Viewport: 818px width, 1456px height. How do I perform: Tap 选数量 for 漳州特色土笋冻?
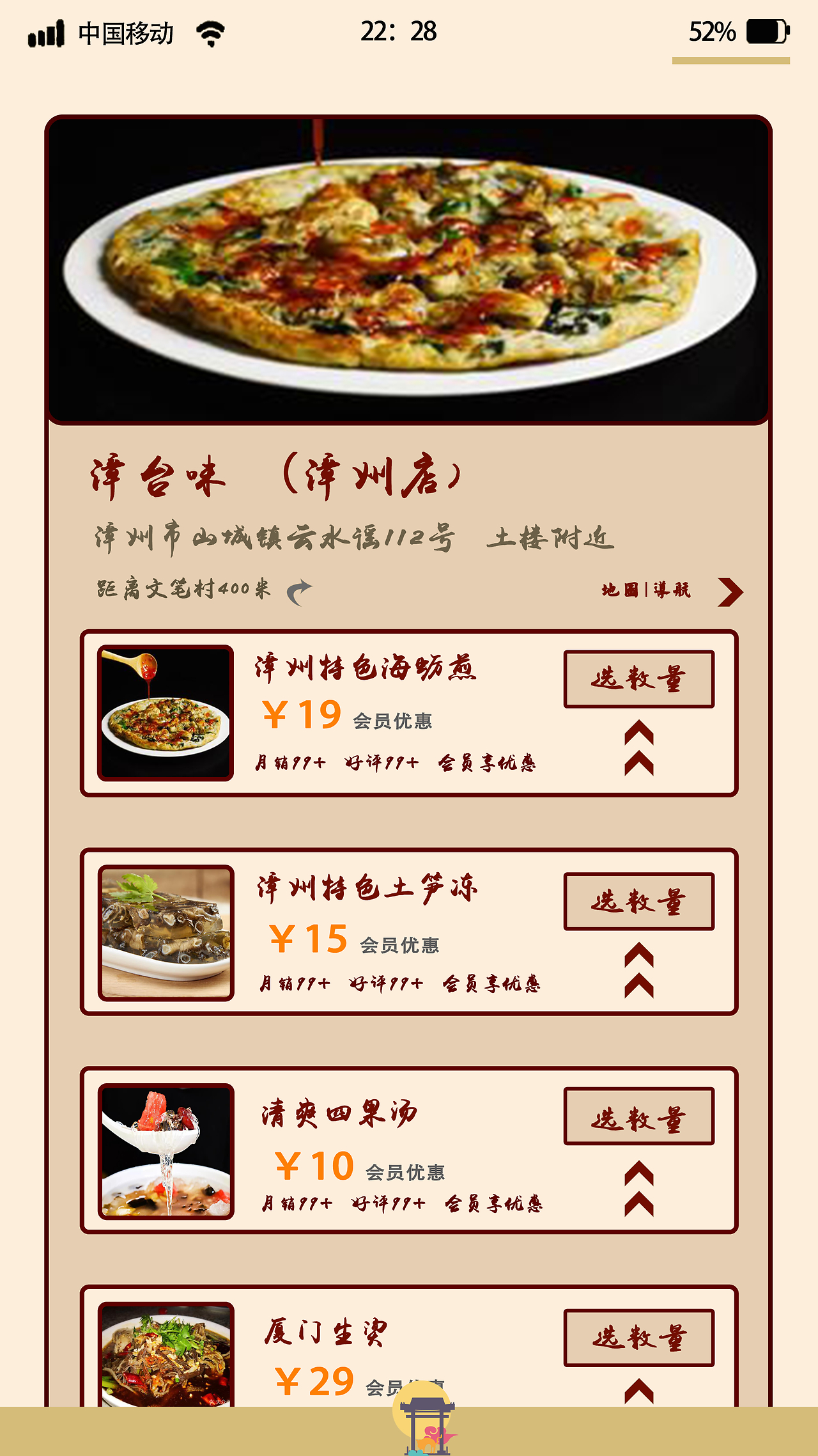638,901
